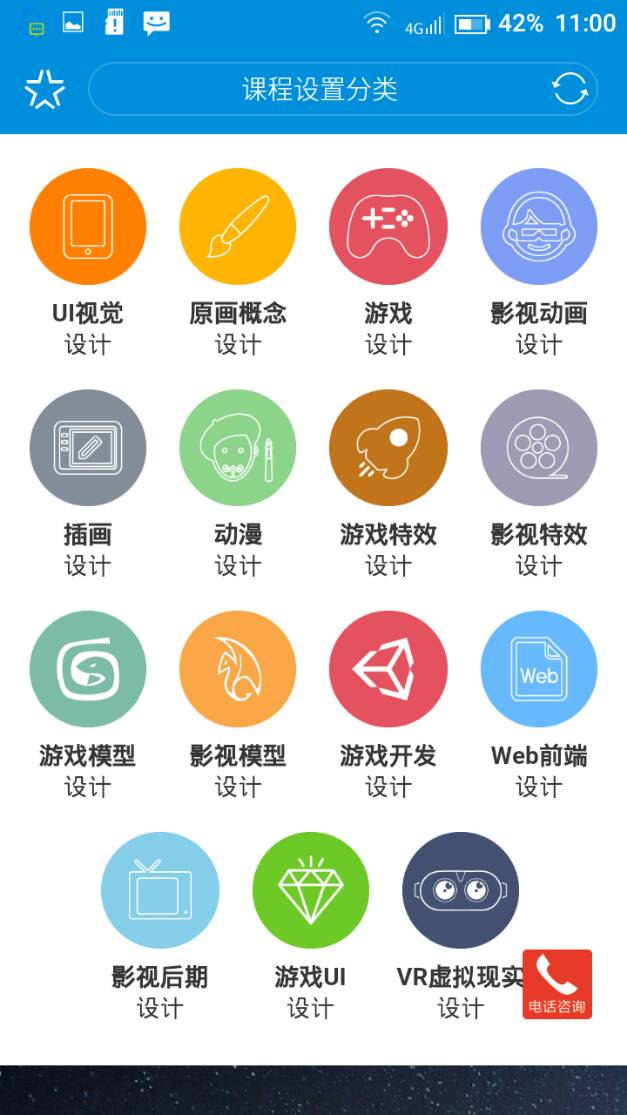Select the 游戏UI设计 category

pyautogui.click(x=310, y=890)
